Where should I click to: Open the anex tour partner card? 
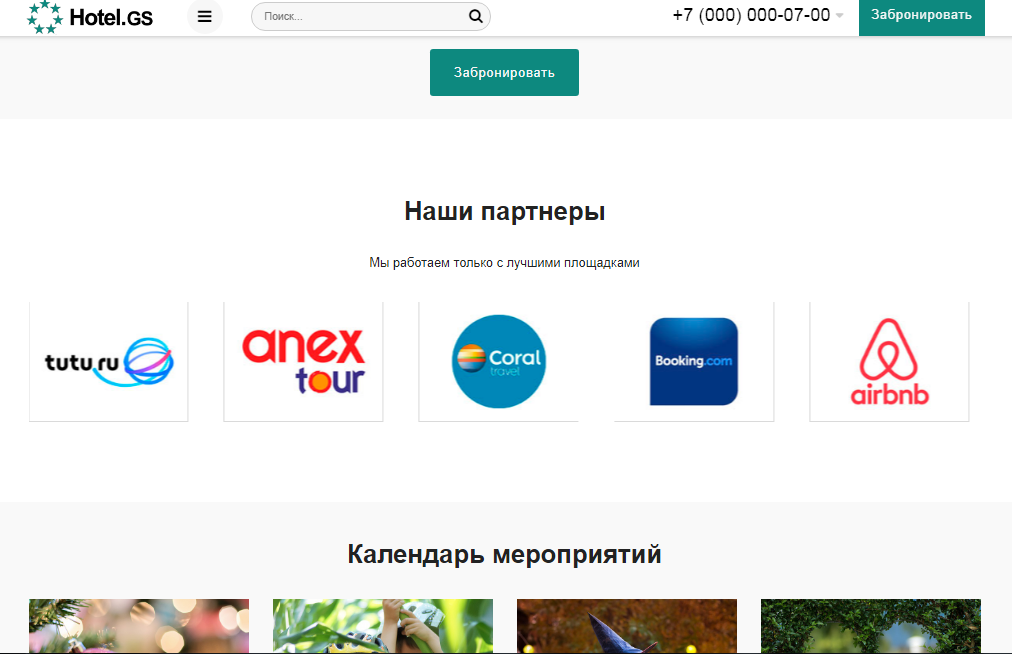(x=303, y=362)
